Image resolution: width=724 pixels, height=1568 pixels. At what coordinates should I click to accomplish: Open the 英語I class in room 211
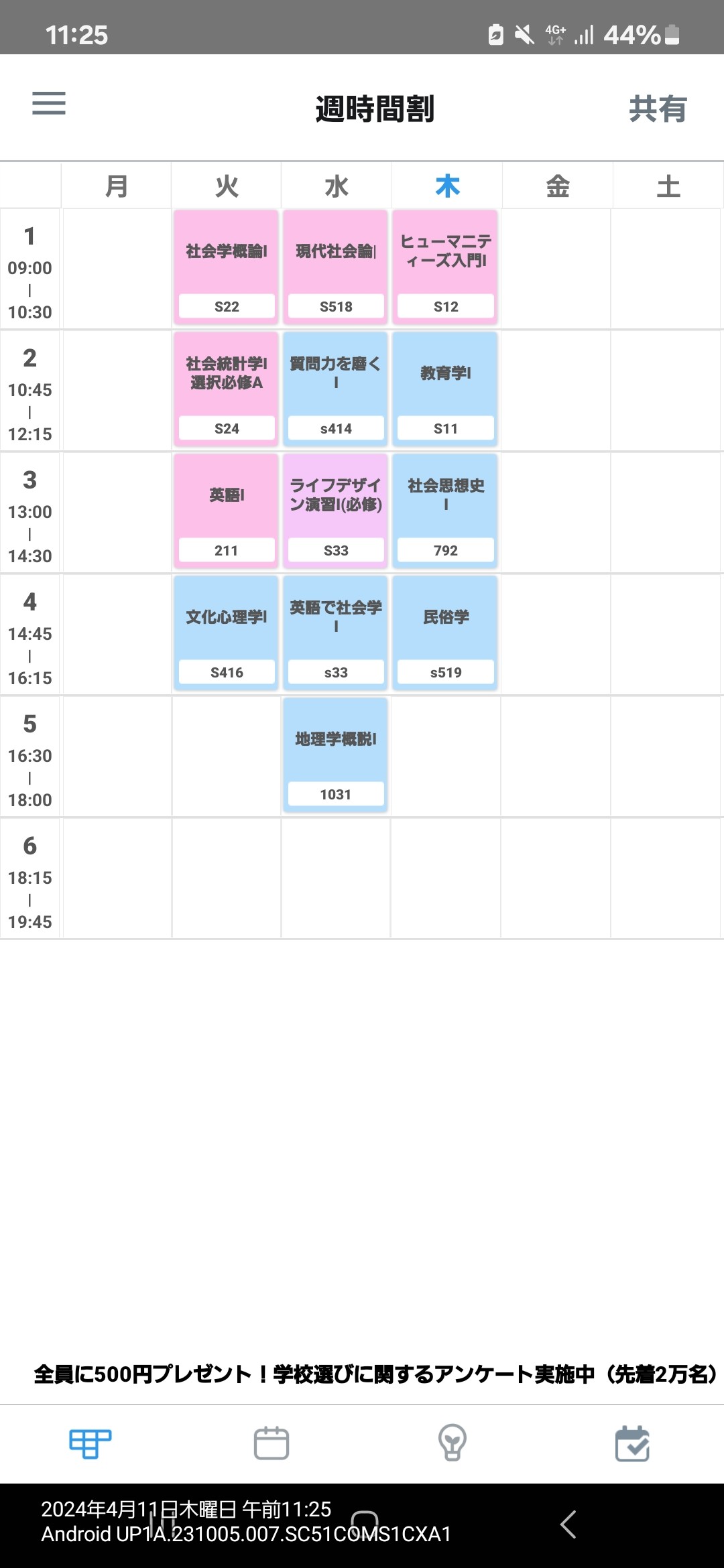(x=227, y=511)
